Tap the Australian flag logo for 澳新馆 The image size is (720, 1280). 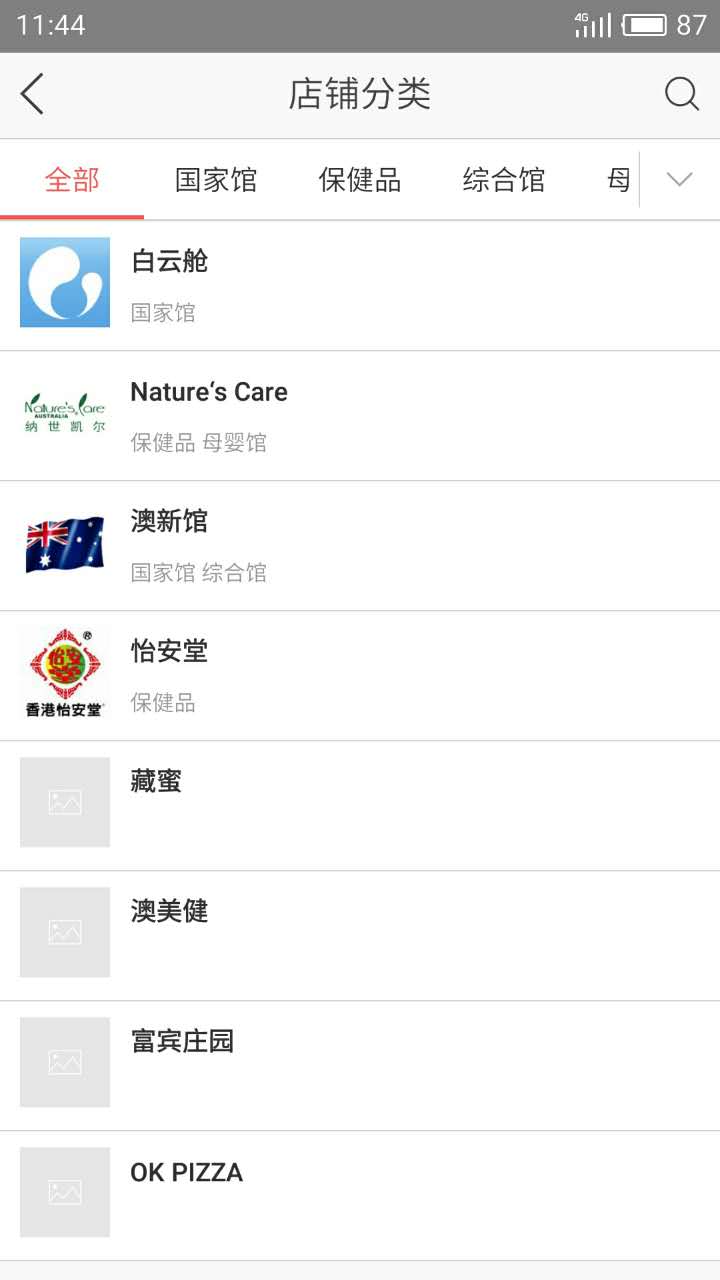tap(64, 542)
